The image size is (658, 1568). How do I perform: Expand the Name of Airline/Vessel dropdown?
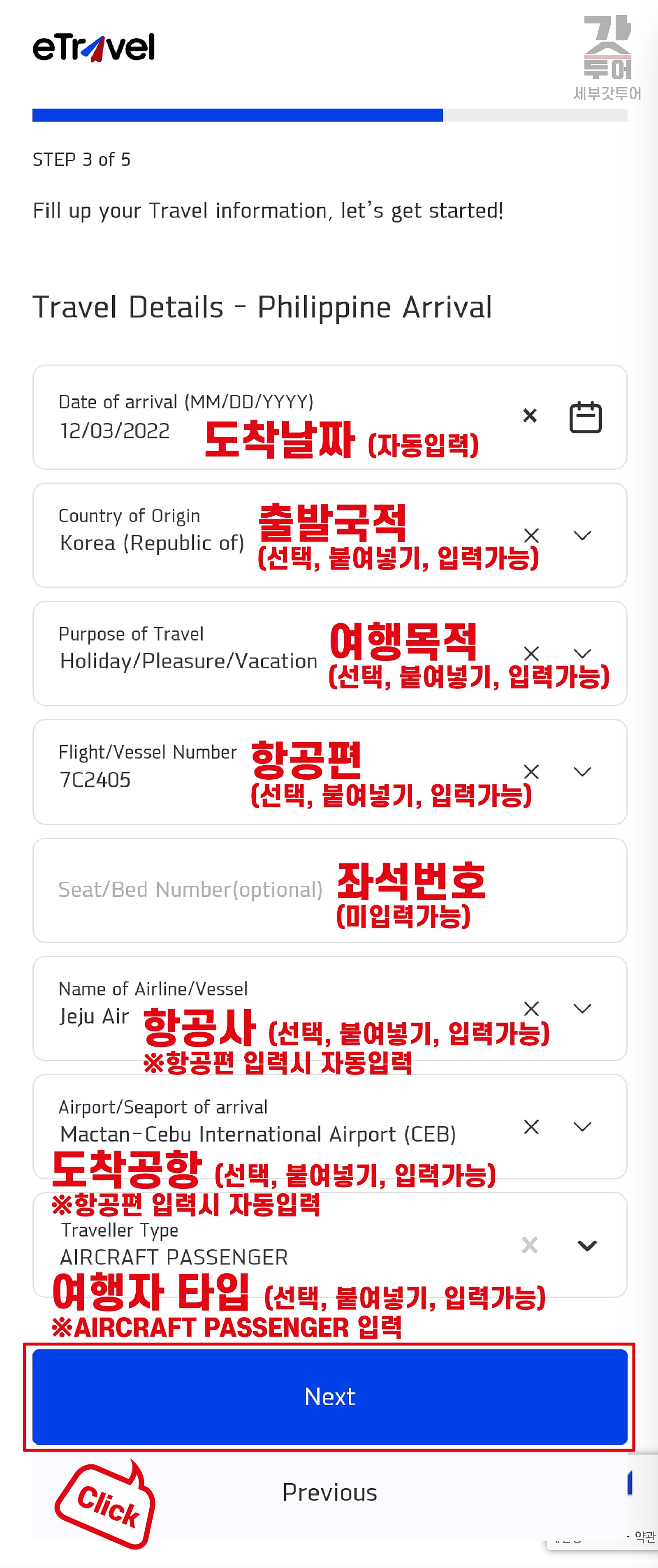[582, 1009]
